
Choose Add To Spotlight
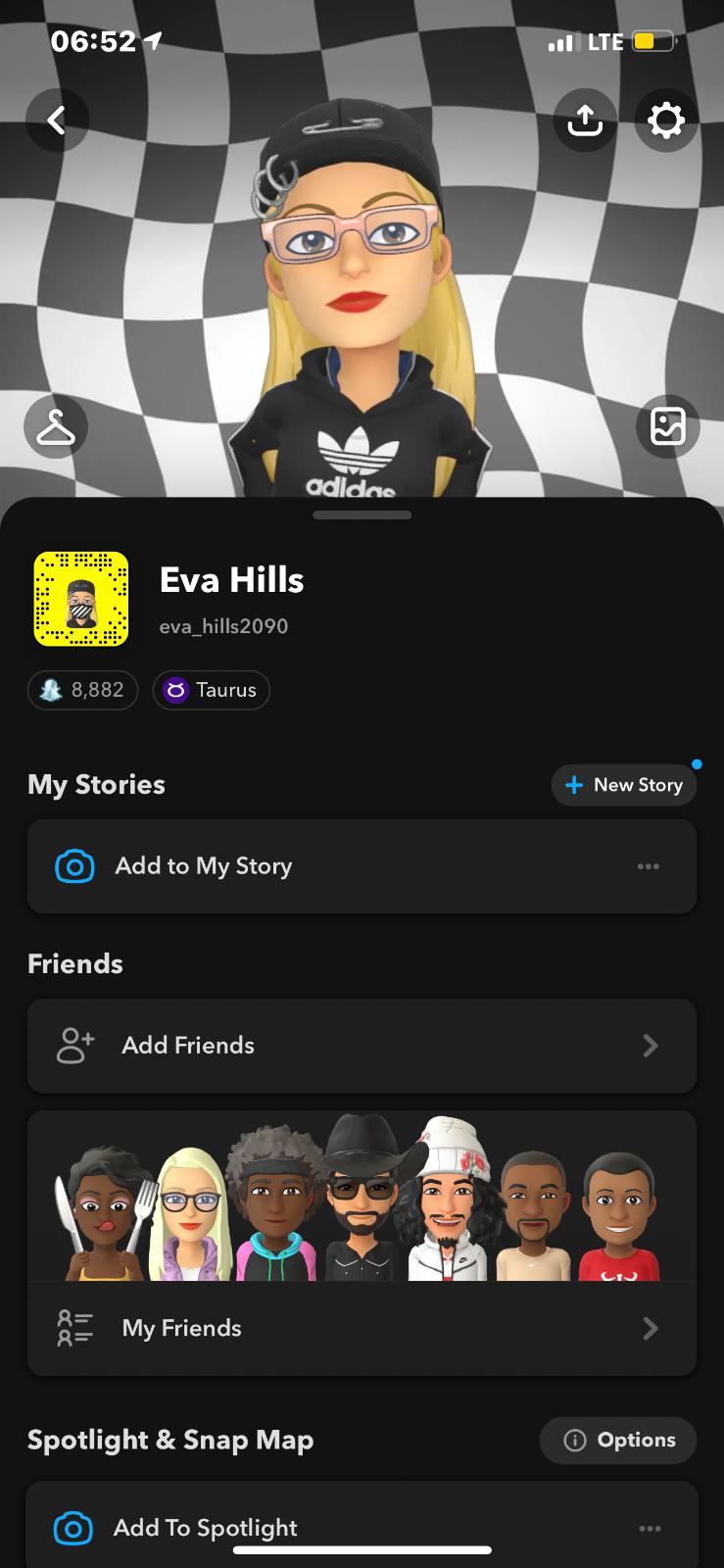click(x=206, y=1528)
